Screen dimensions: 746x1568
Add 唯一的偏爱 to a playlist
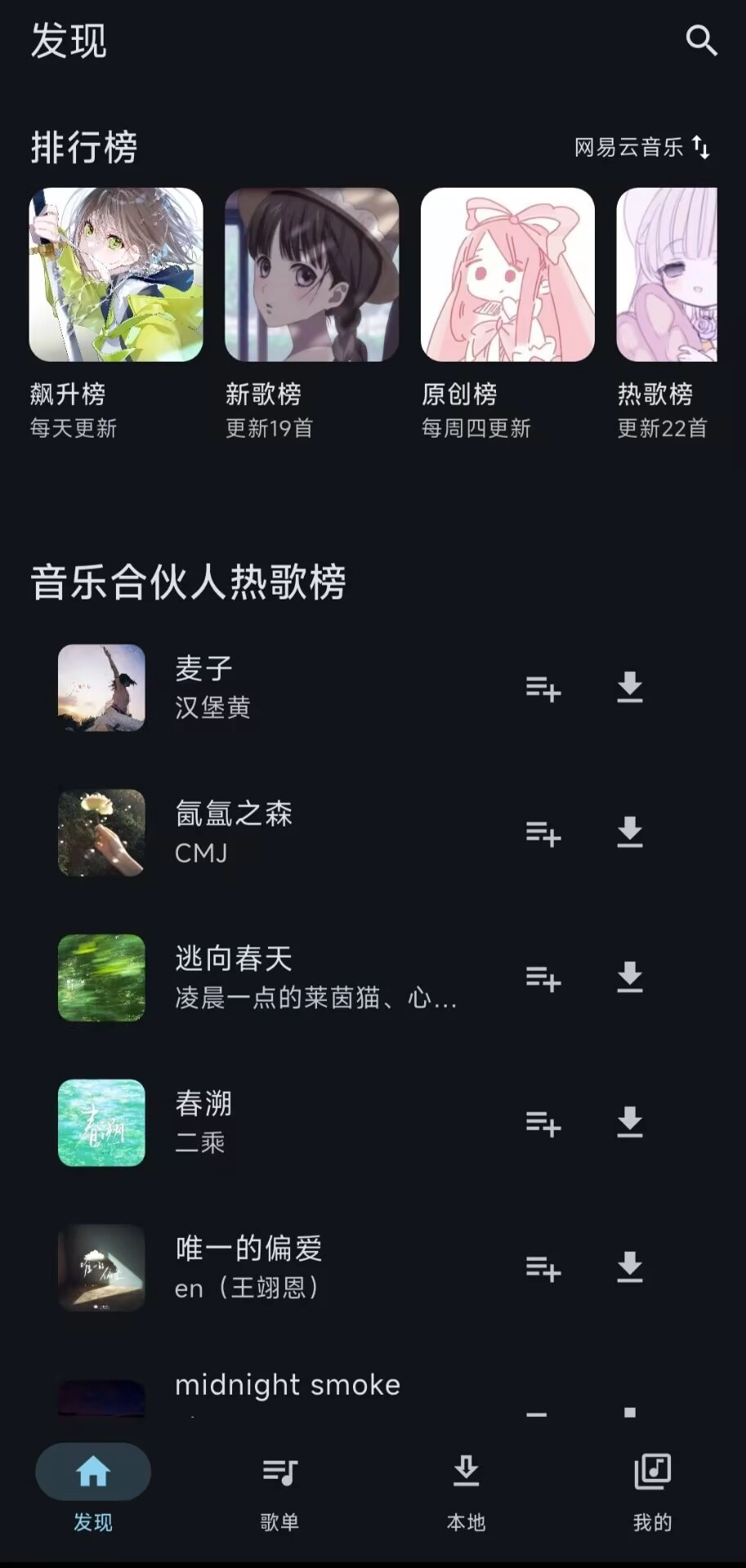click(542, 1270)
